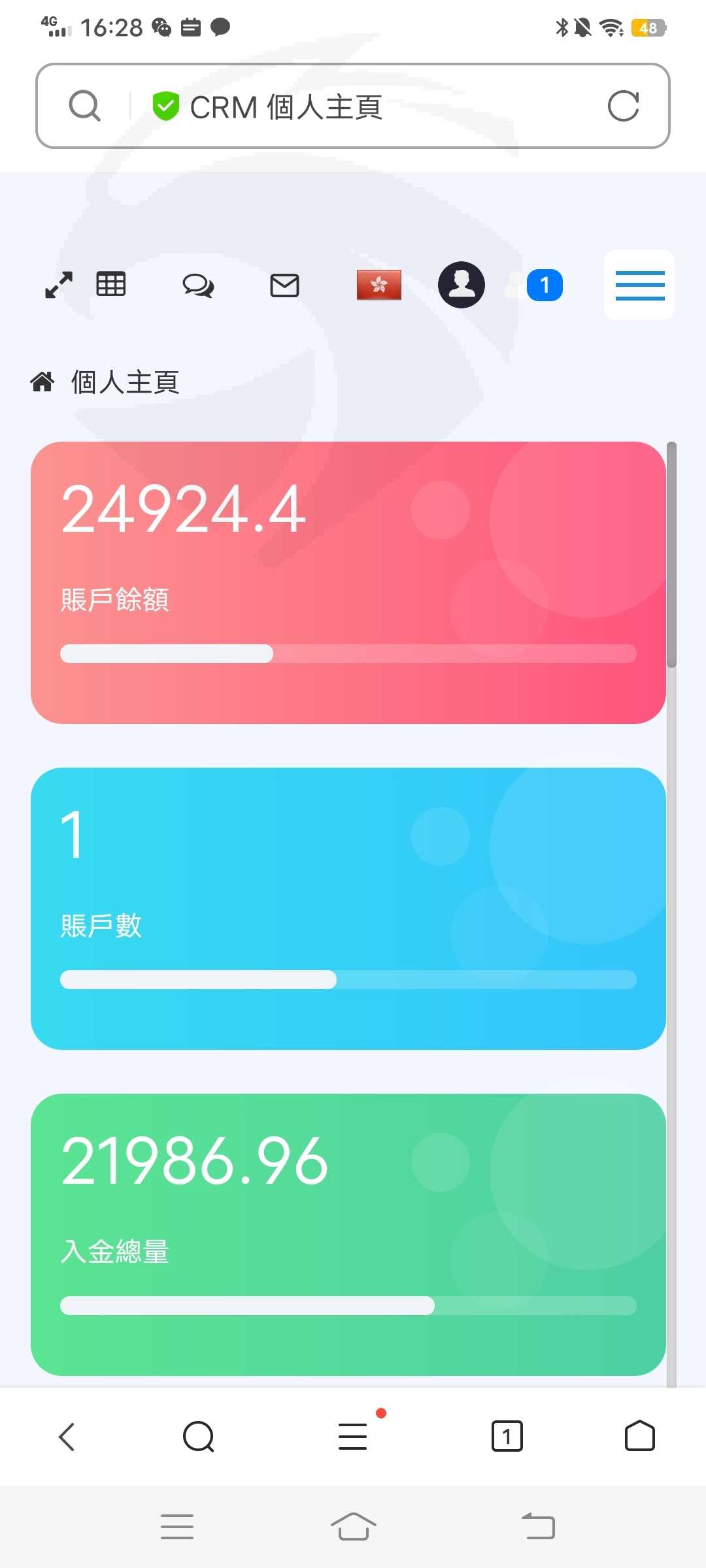Open the 賬戶餘額 card
This screenshot has width=706, height=1568.
348,583
